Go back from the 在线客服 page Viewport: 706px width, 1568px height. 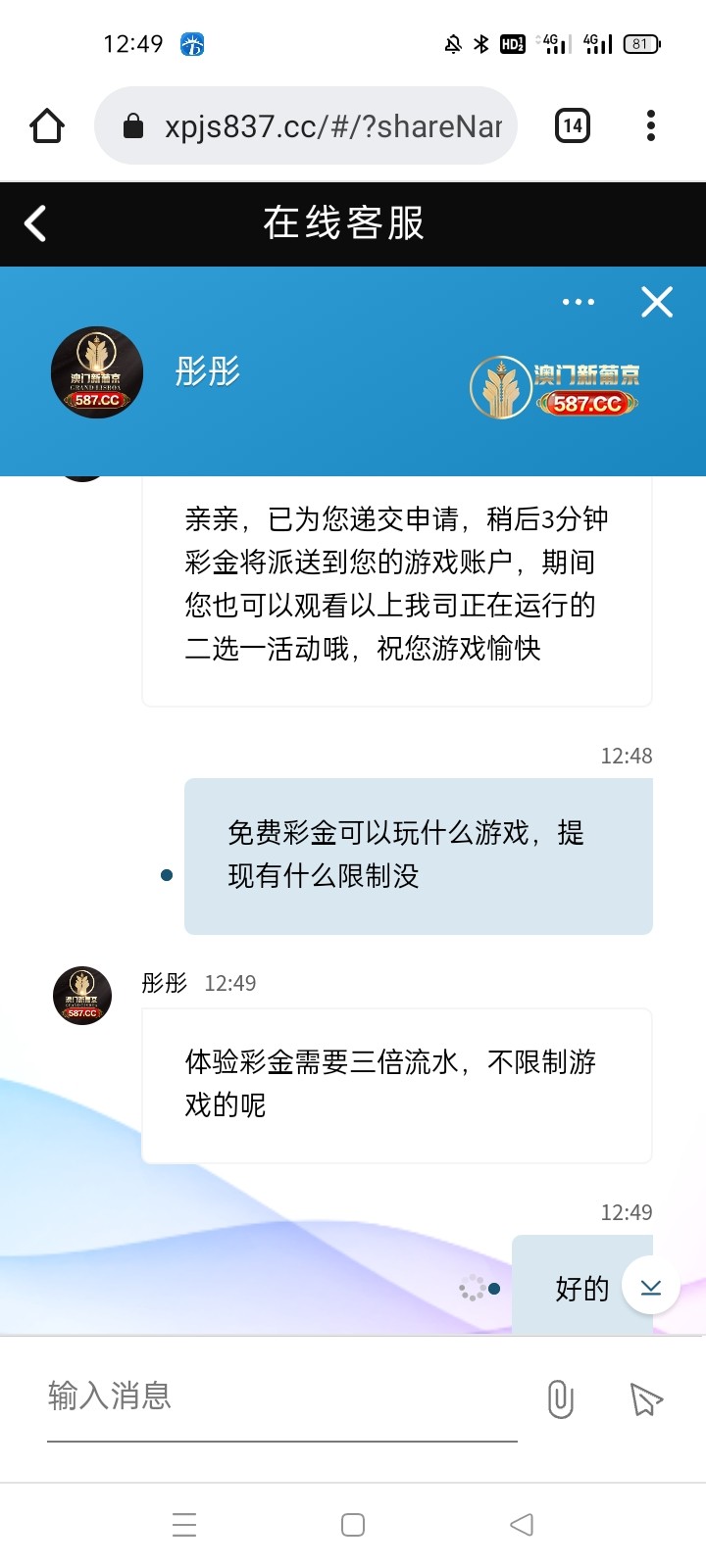(x=35, y=223)
